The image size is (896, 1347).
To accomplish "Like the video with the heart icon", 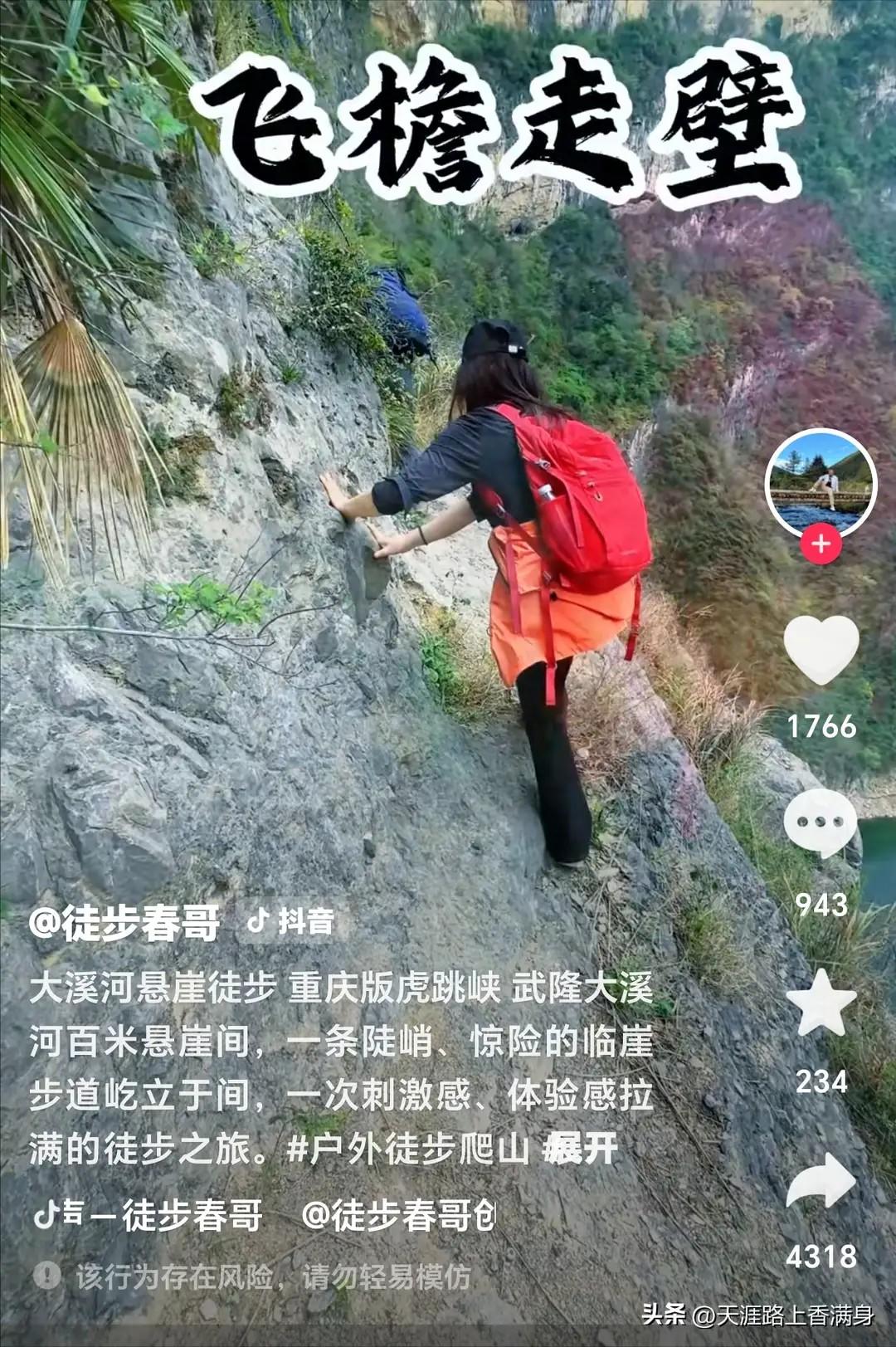I will point(821,650).
